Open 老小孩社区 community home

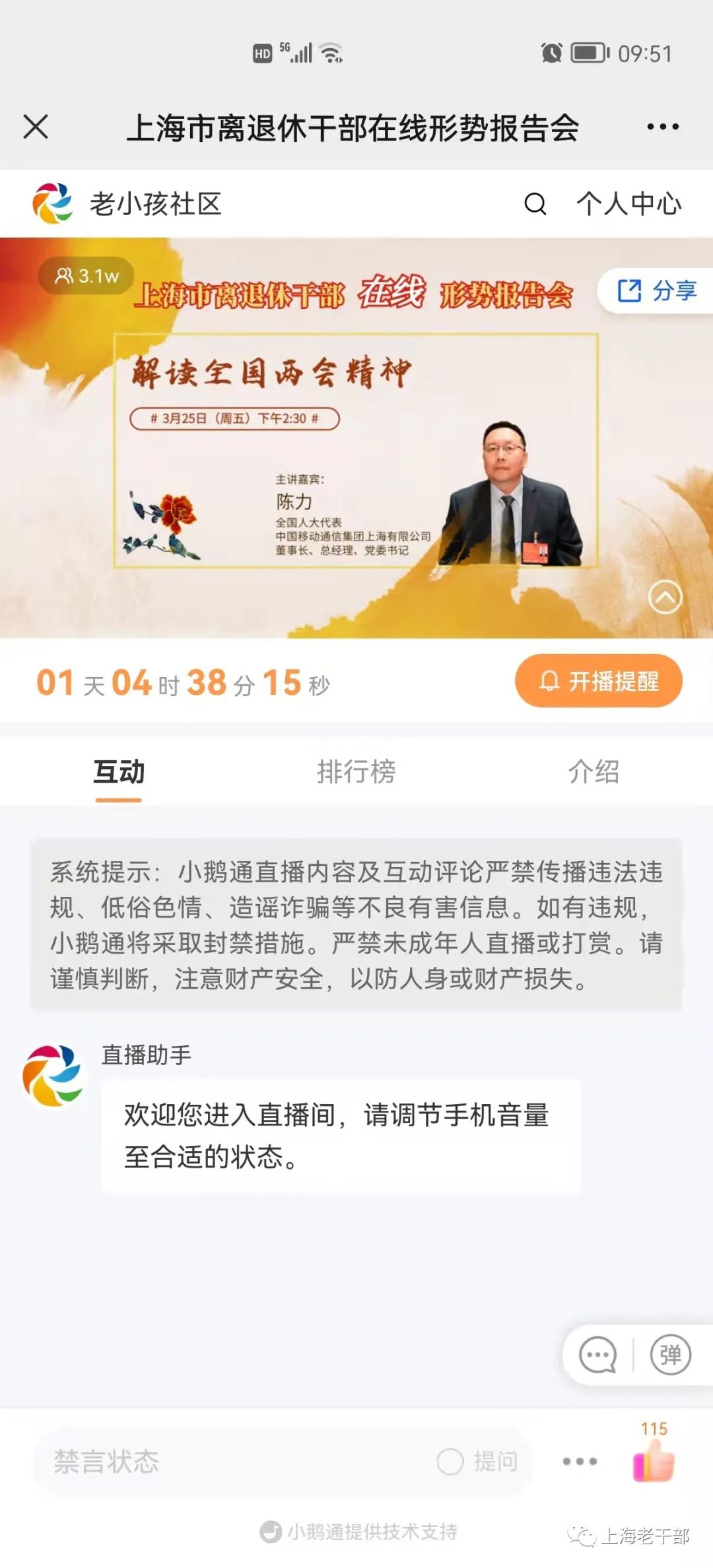[x=127, y=204]
